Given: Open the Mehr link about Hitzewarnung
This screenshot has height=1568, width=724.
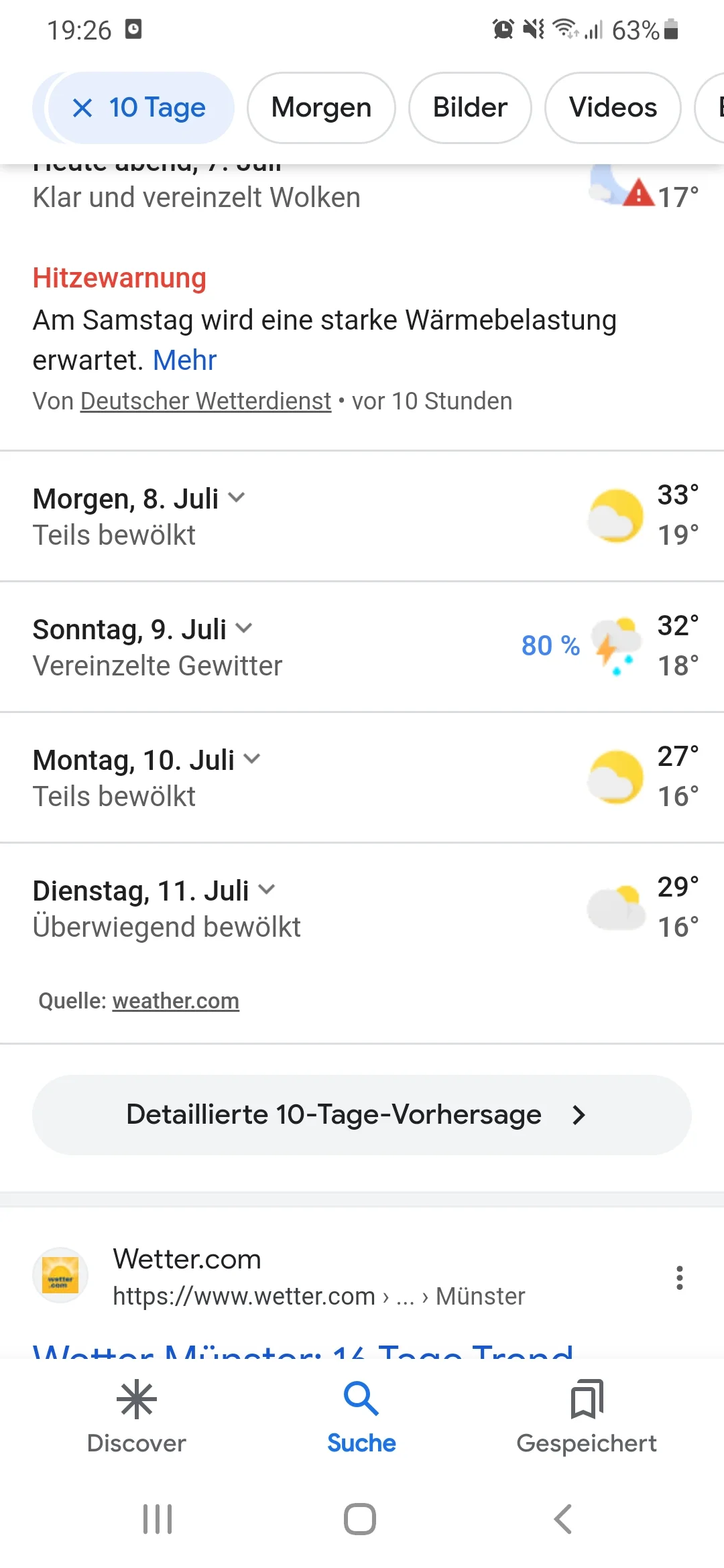Looking at the screenshot, I should 184,360.
